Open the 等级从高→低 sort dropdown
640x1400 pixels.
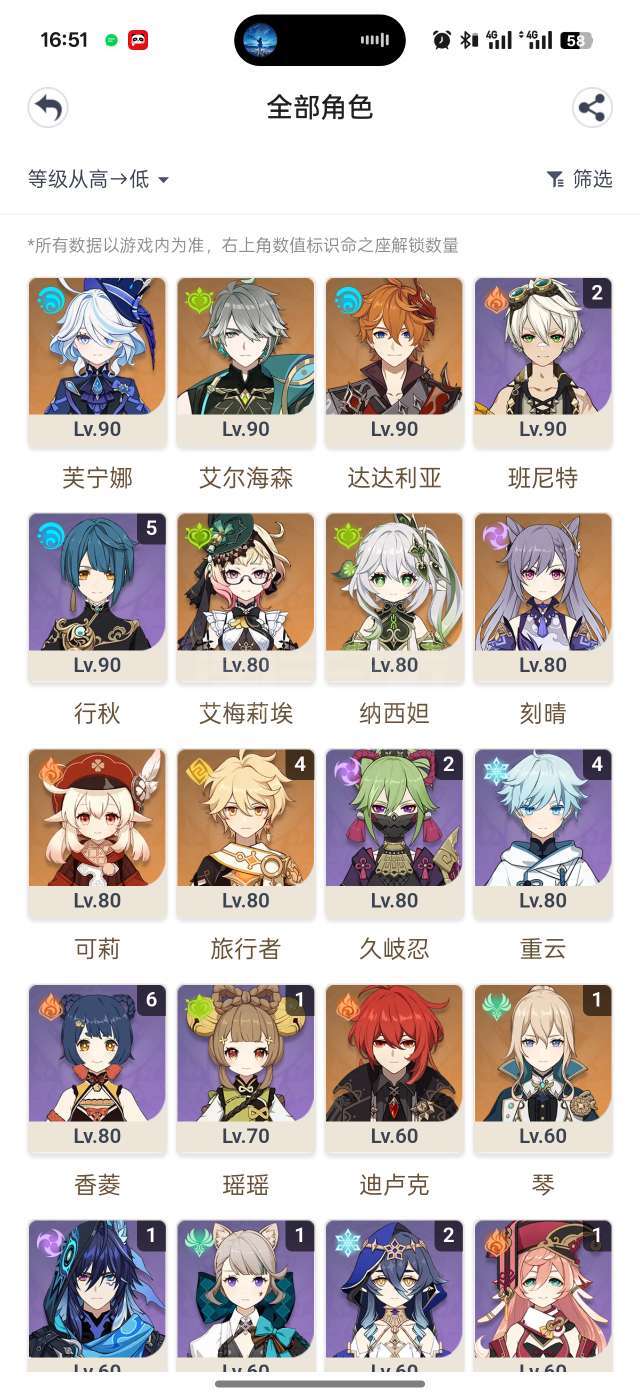click(x=99, y=180)
